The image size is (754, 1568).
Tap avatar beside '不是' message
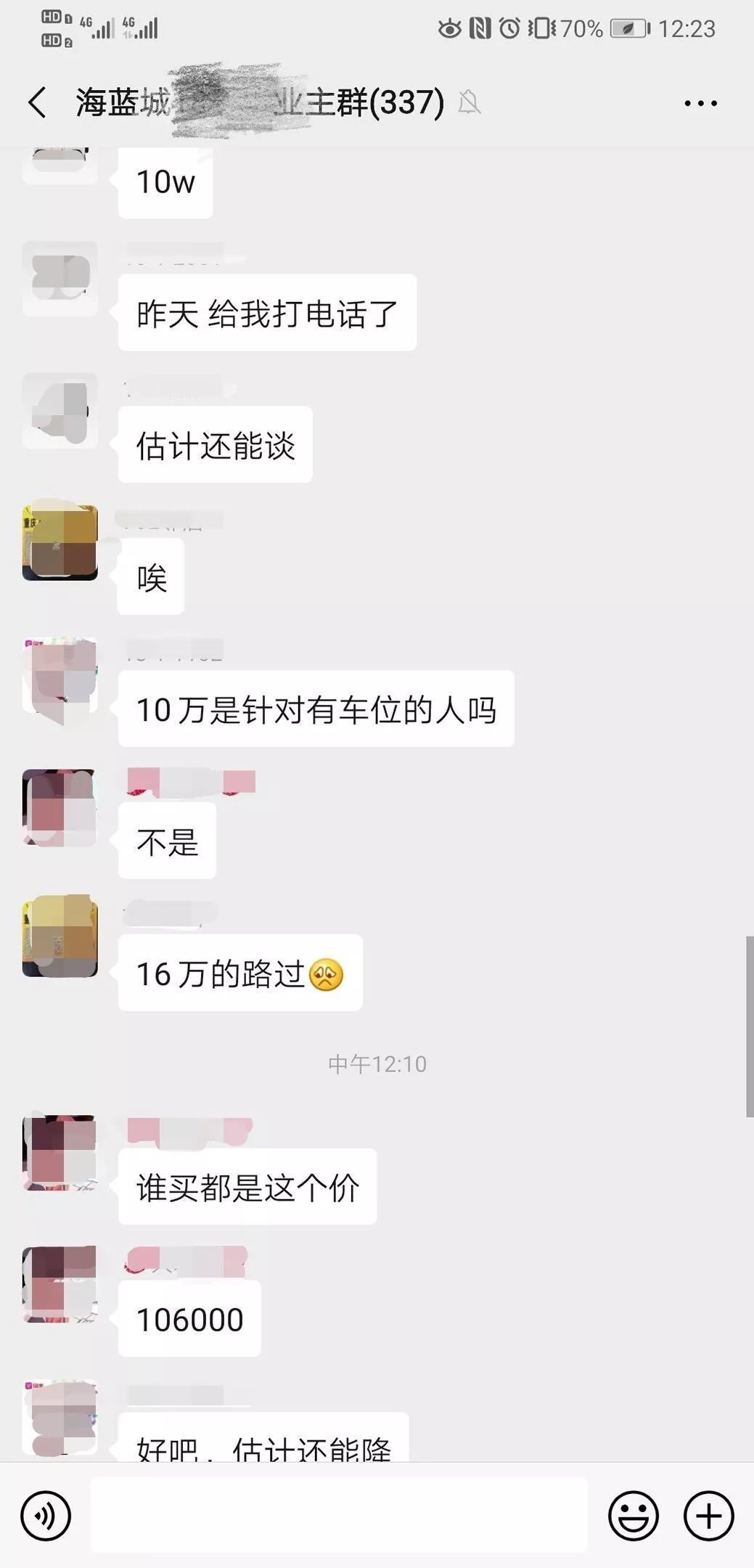(x=60, y=807)
